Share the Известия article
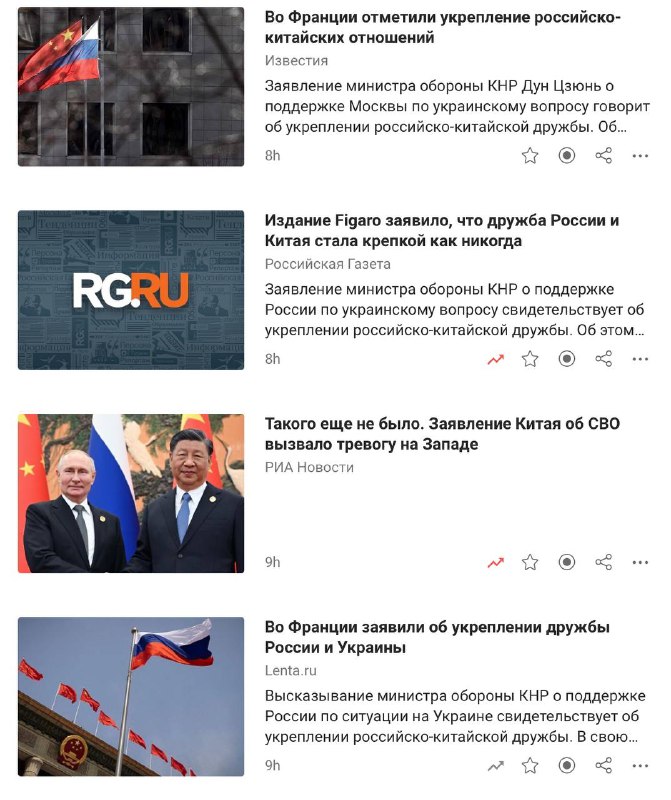 click(x=604, y=155)
